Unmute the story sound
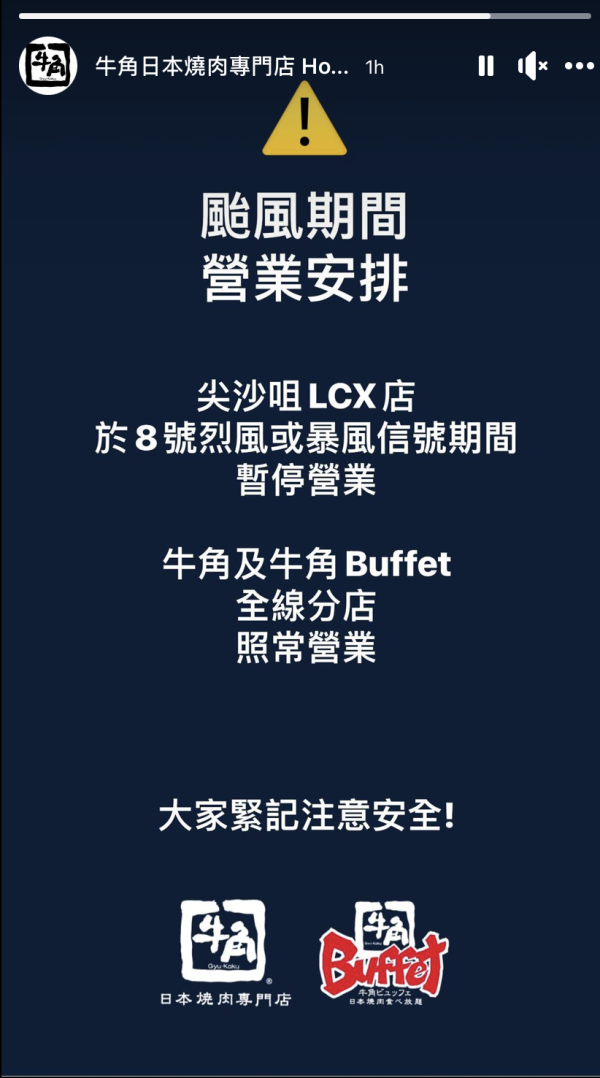 (x=531, y=67)
